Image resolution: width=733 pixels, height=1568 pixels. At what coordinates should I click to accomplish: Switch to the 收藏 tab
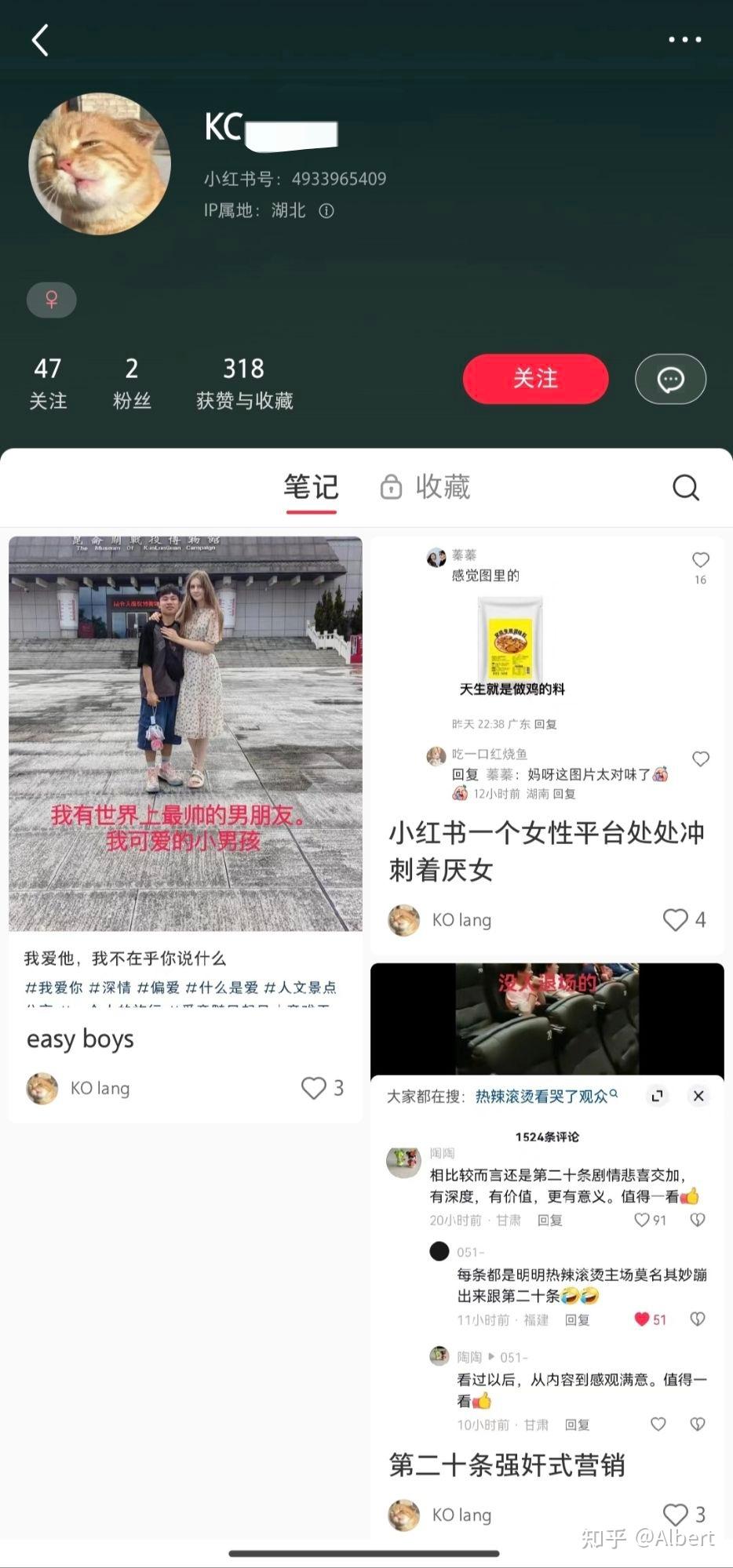pyautogui.click(x=425, y=487)
